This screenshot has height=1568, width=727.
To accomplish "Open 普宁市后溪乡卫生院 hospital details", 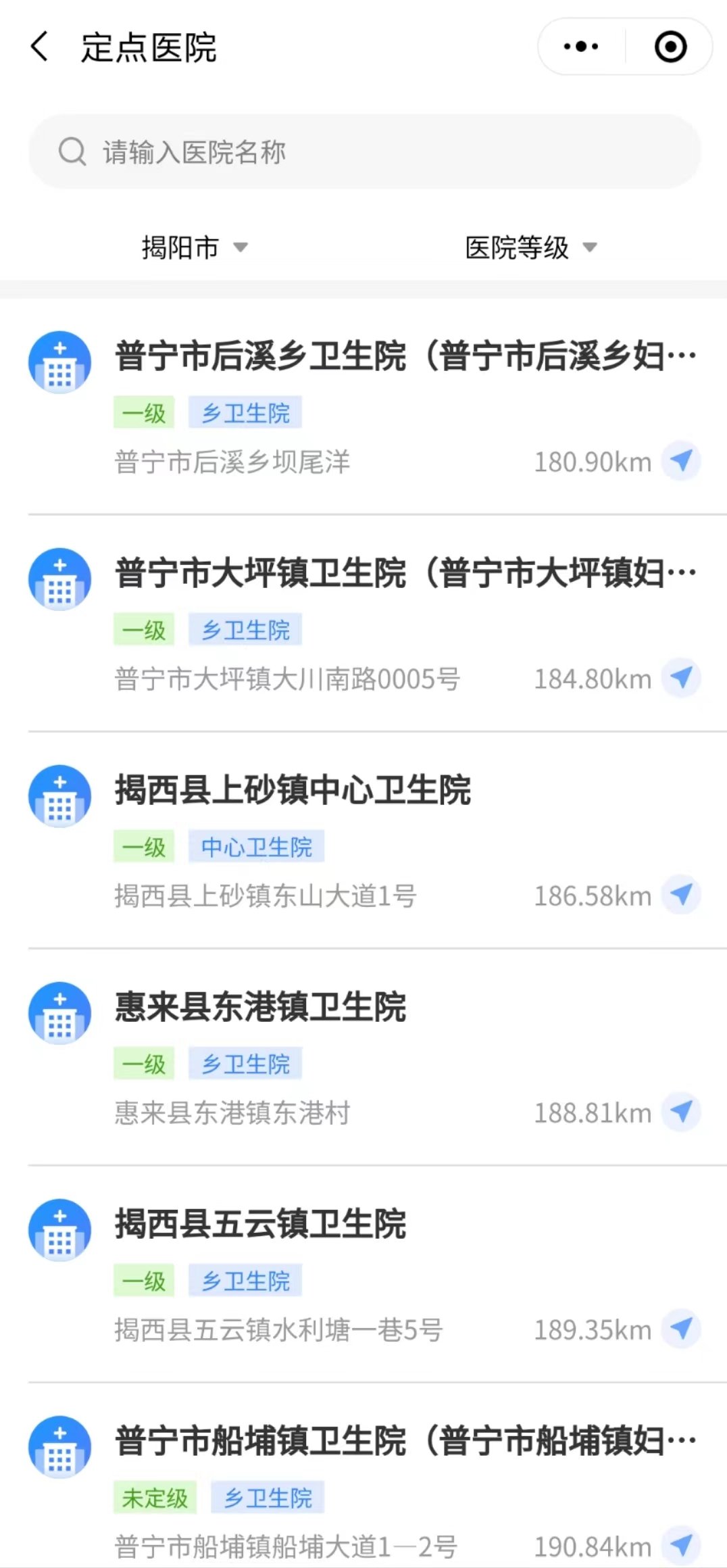I will (405, 356).
